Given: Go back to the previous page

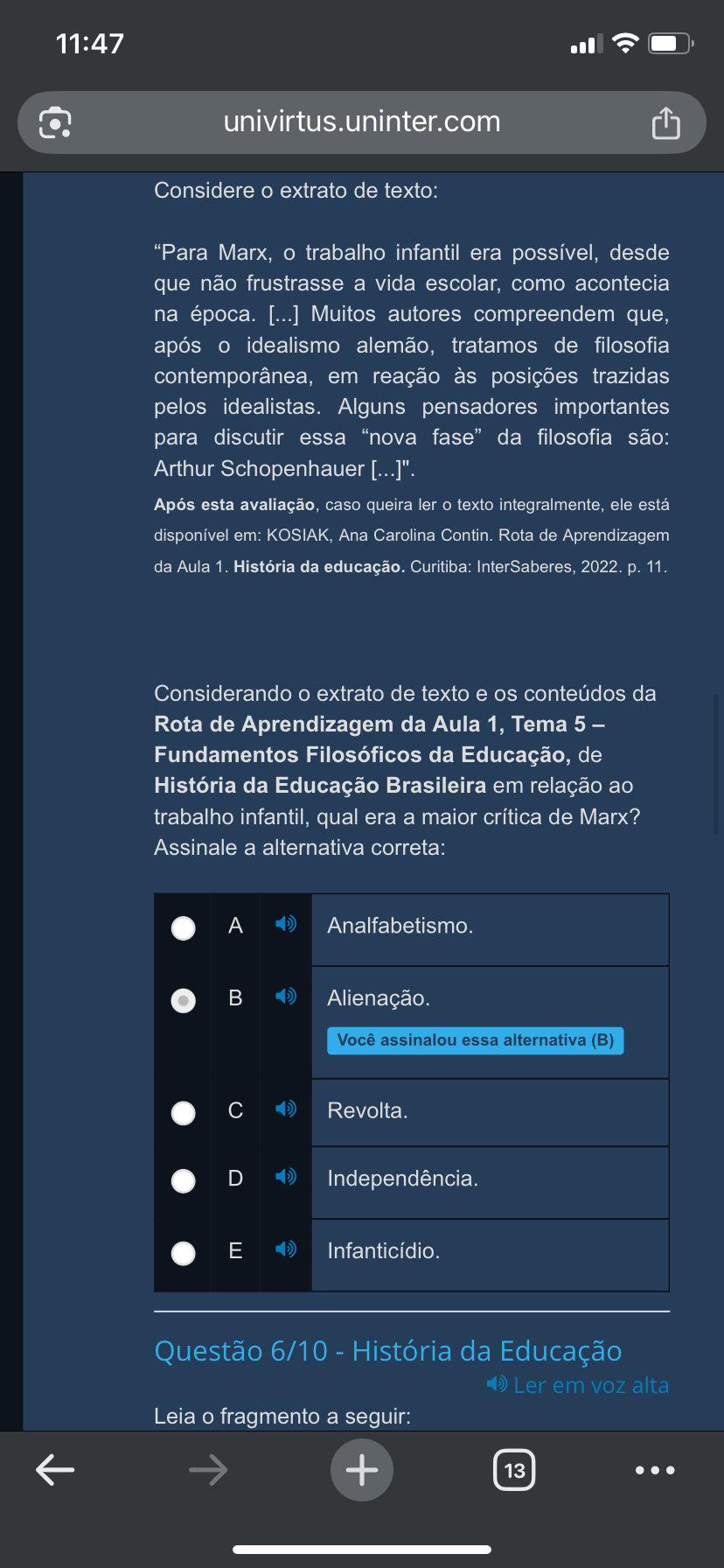Looking at the screenshot, I should [55, 1470].
